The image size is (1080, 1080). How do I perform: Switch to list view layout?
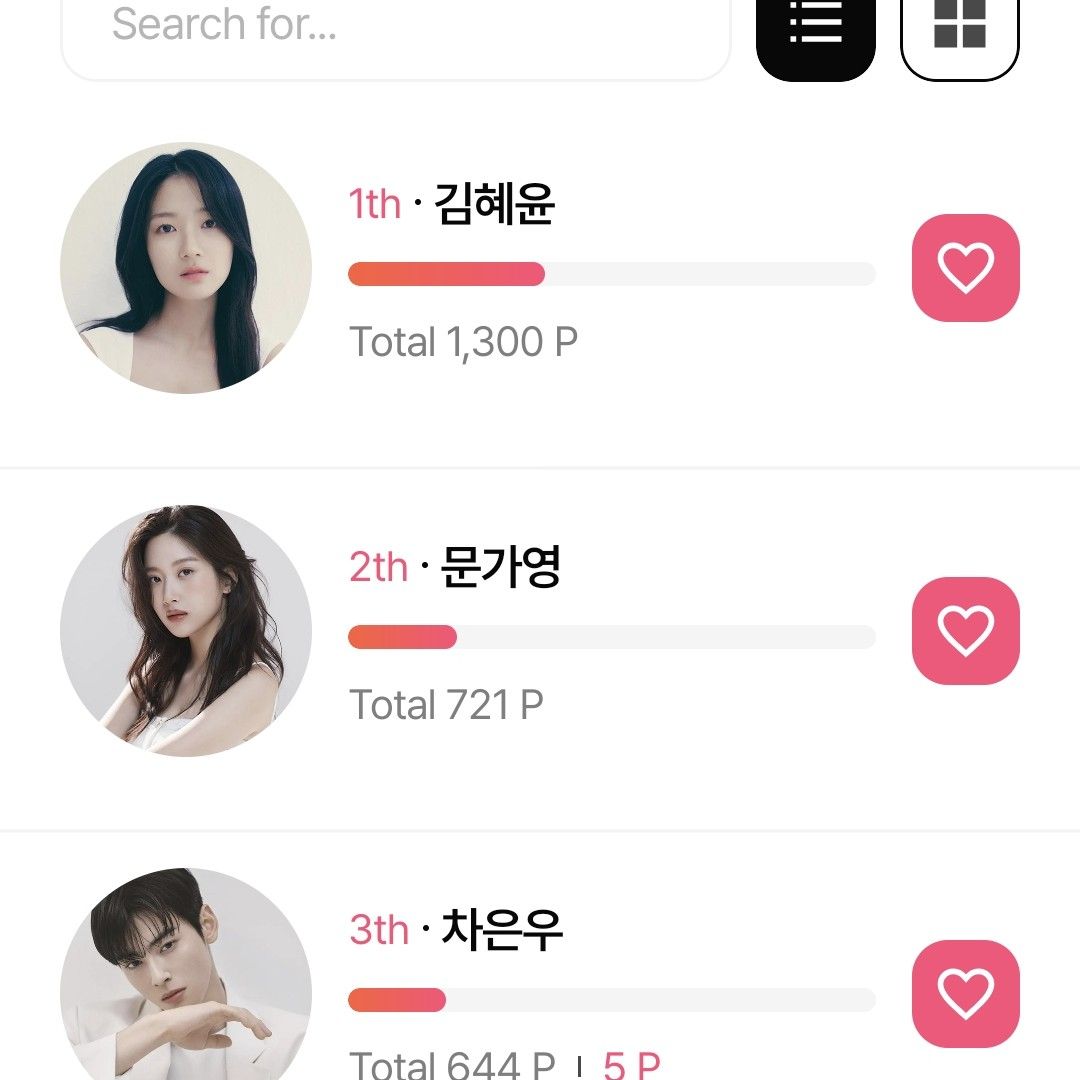click(x=815, y=28)
